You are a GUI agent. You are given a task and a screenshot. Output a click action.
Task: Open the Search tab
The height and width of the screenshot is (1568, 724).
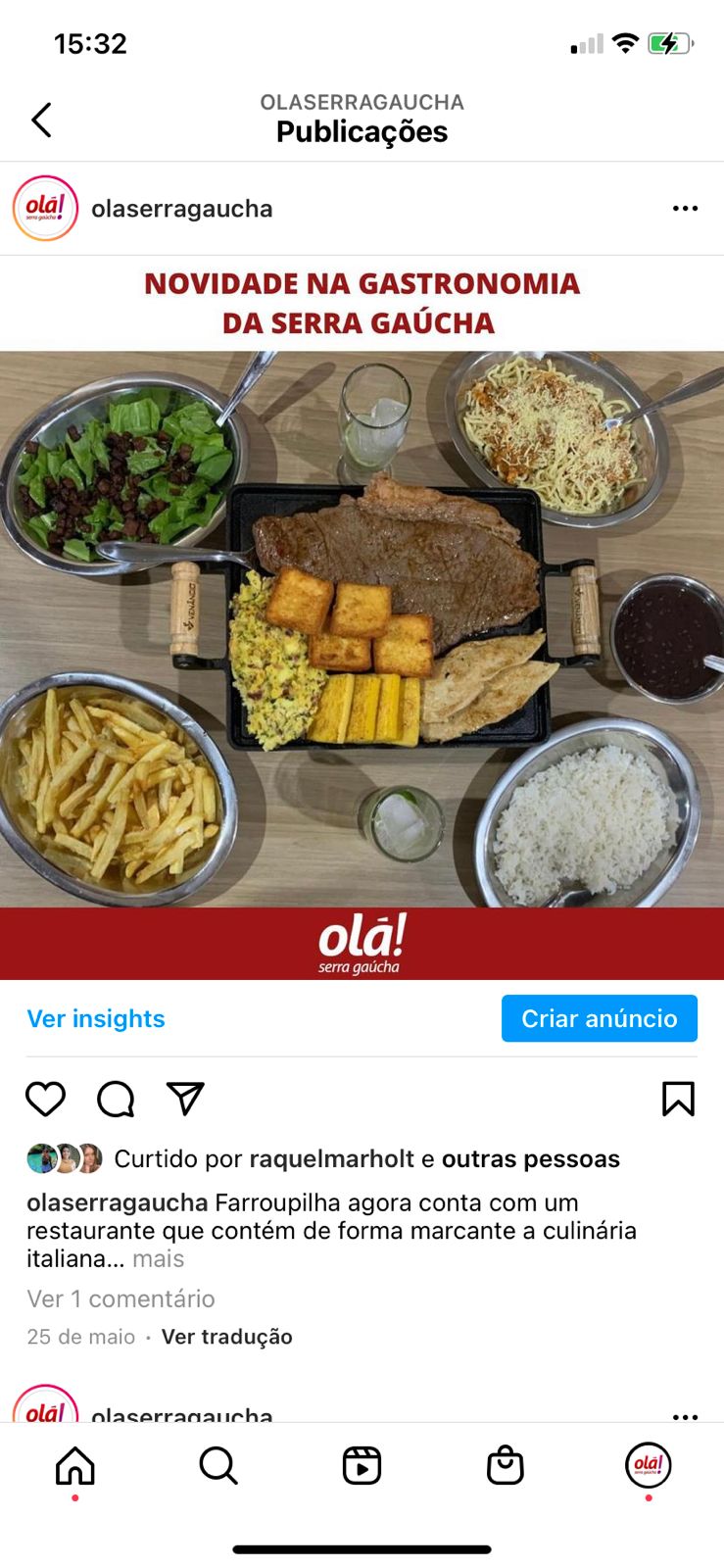(x=218, y=1466)
